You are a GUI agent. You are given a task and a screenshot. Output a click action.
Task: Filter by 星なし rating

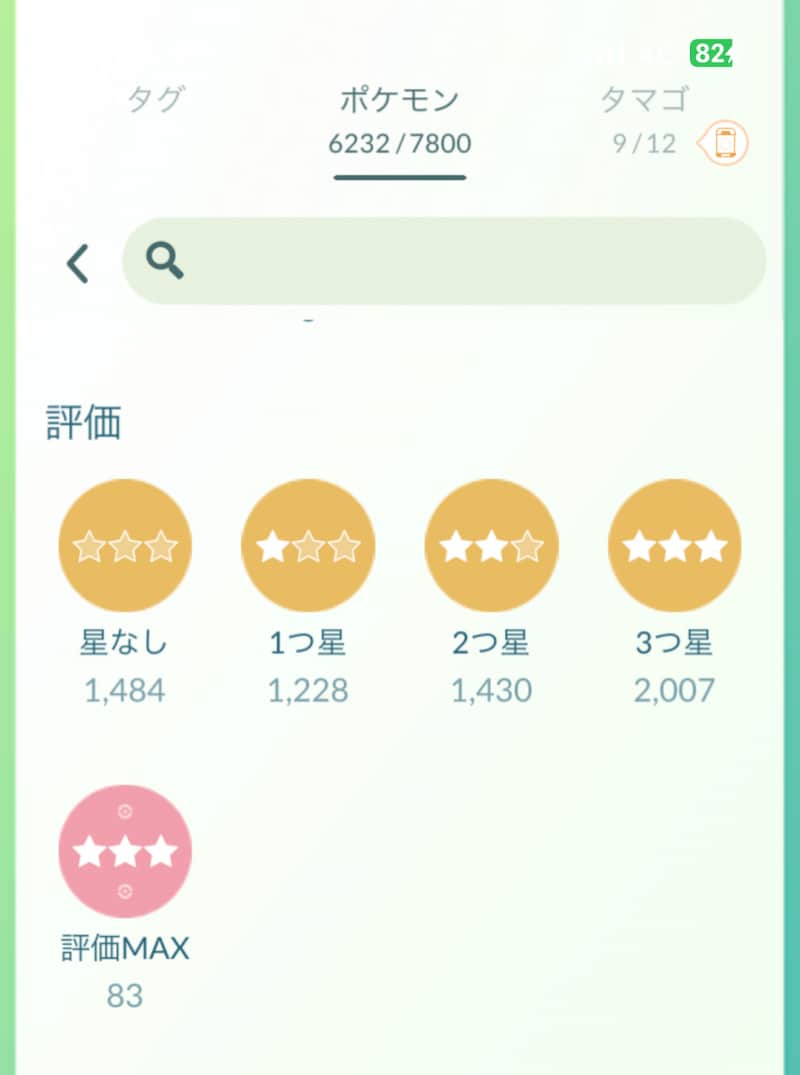(125, 546)
